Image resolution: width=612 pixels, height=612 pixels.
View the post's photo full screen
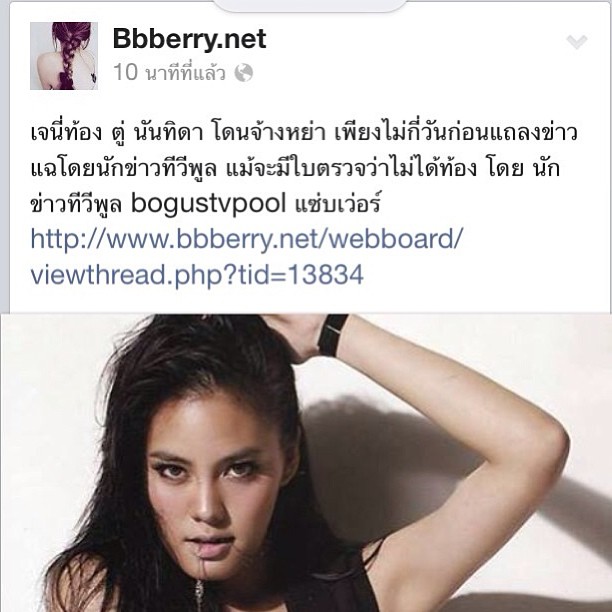coord(306,460)
